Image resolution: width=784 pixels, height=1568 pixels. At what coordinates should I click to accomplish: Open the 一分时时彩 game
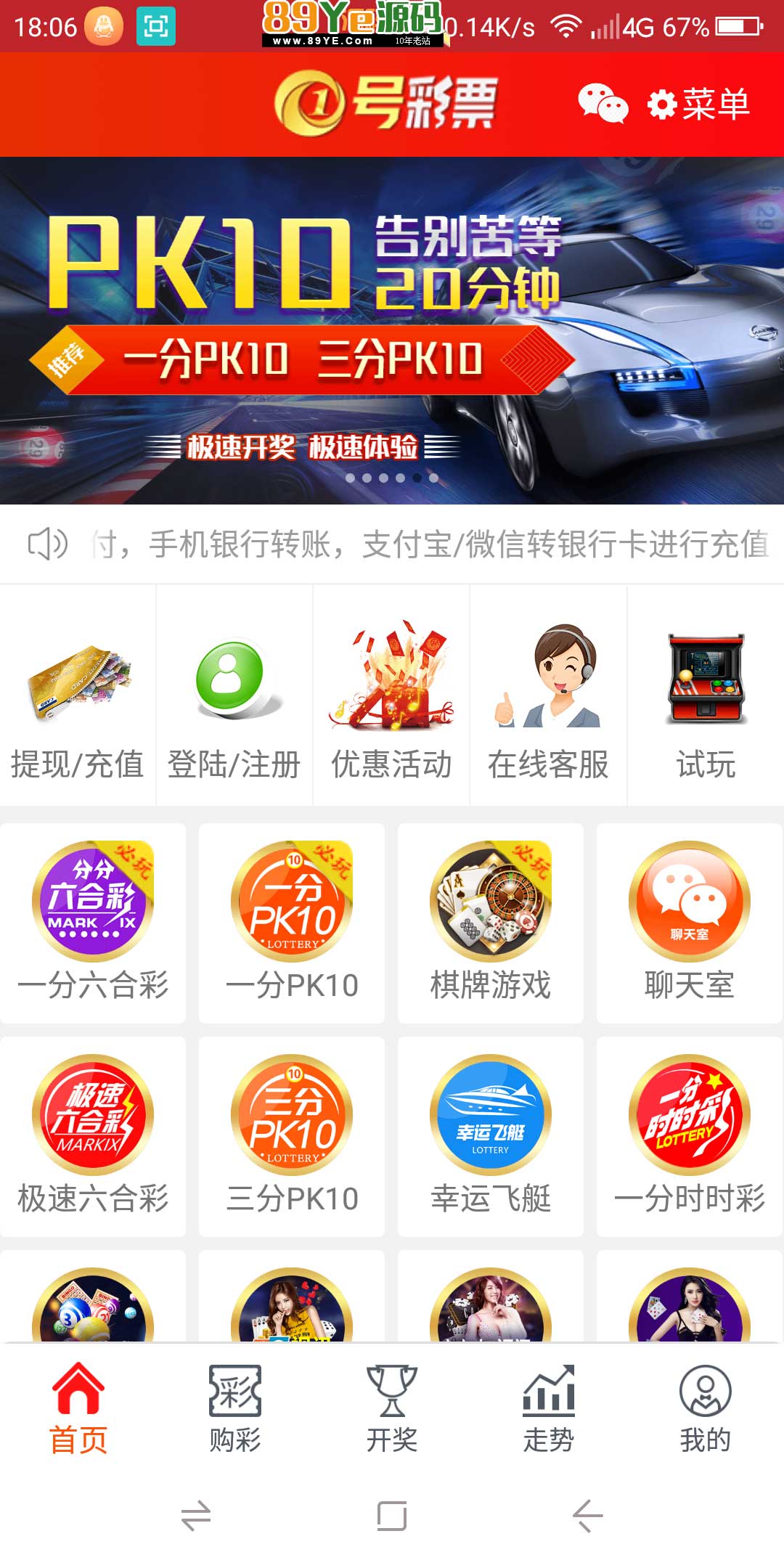[690, 1136]
